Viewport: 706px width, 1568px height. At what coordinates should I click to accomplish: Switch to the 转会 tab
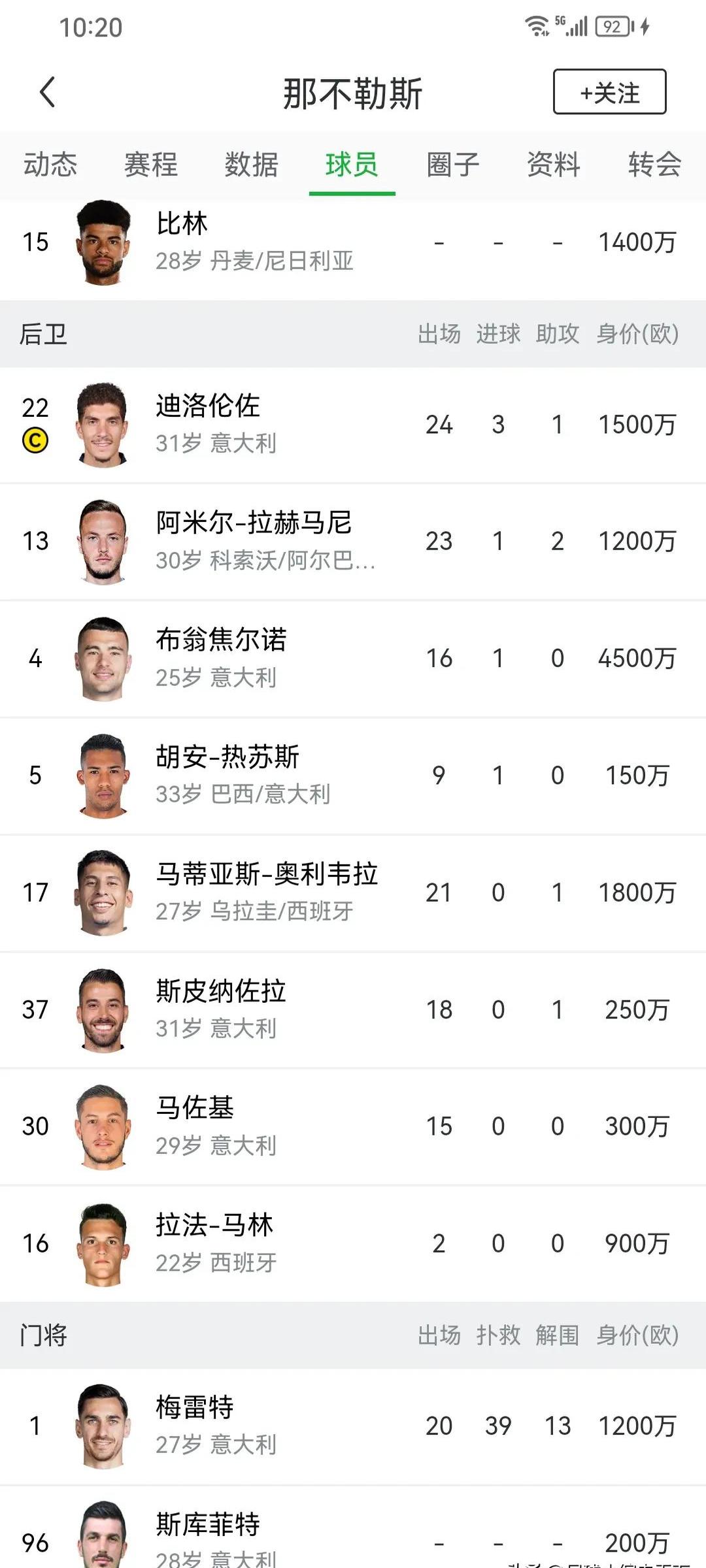(654, 165)
